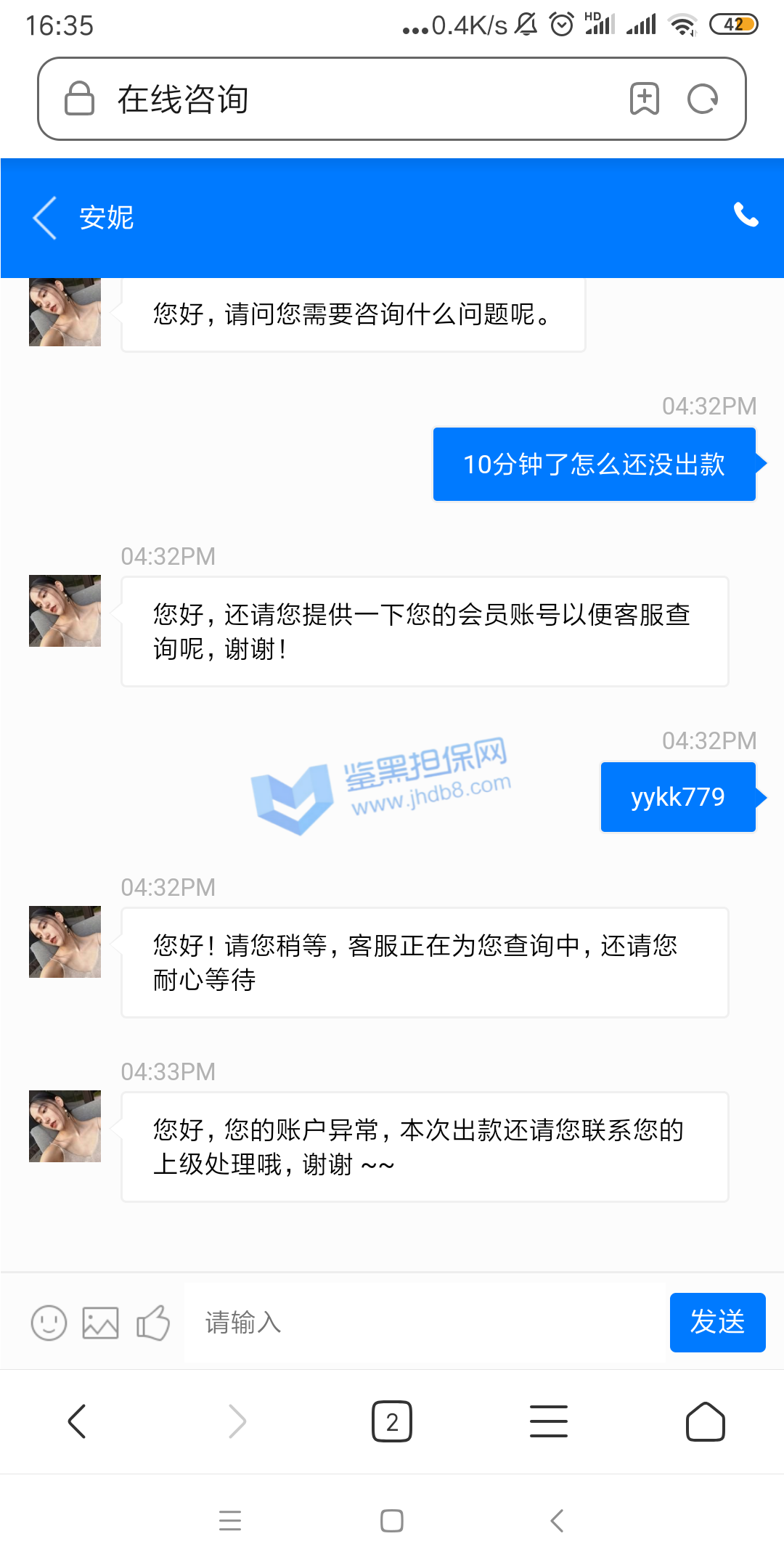The height and width of the screenshot is (1568, 784).
Task: Open the browser menu
Action: (549, 1421)
